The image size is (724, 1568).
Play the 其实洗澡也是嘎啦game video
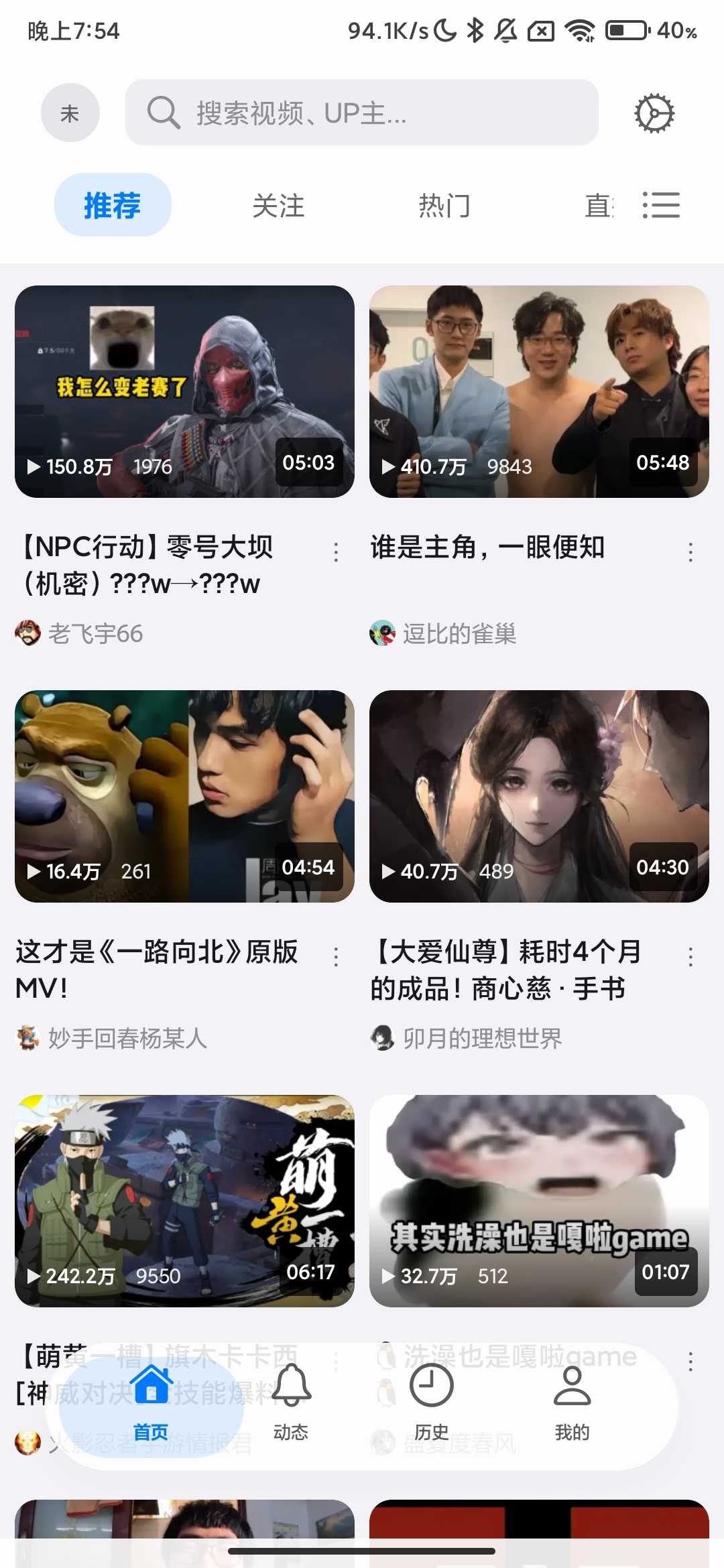pos(539,1201)
